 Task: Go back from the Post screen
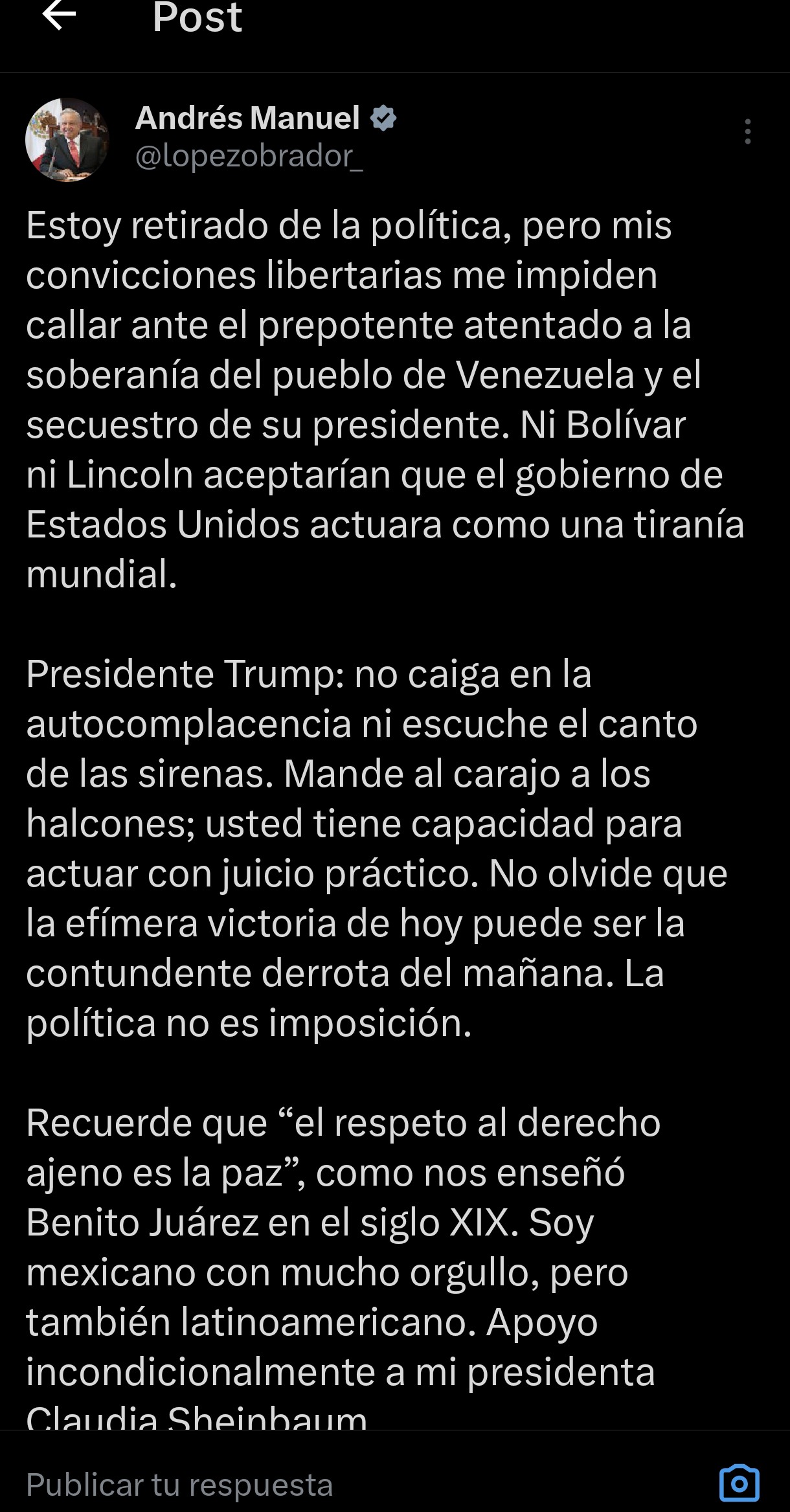pyautogui.click(x=59, y=16)
